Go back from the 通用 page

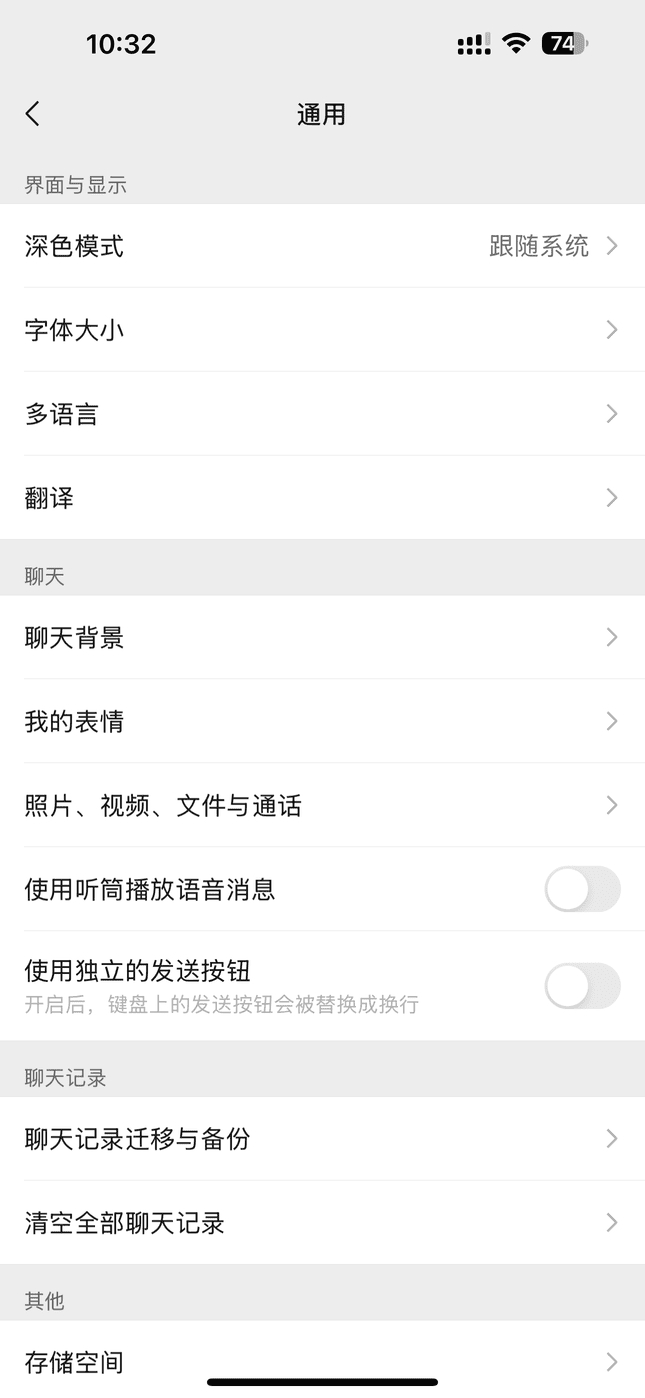(33, 114)
